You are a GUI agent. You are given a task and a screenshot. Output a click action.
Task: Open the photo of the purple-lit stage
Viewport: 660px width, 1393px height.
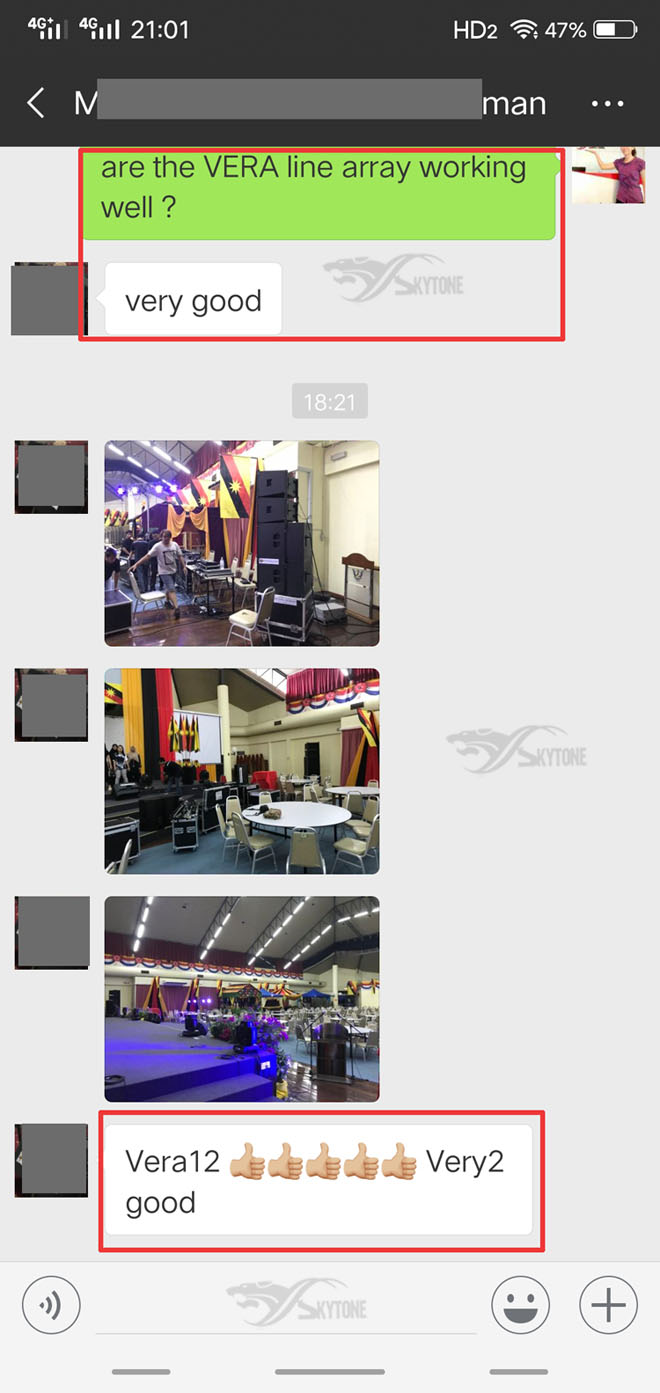click(242, 998)
